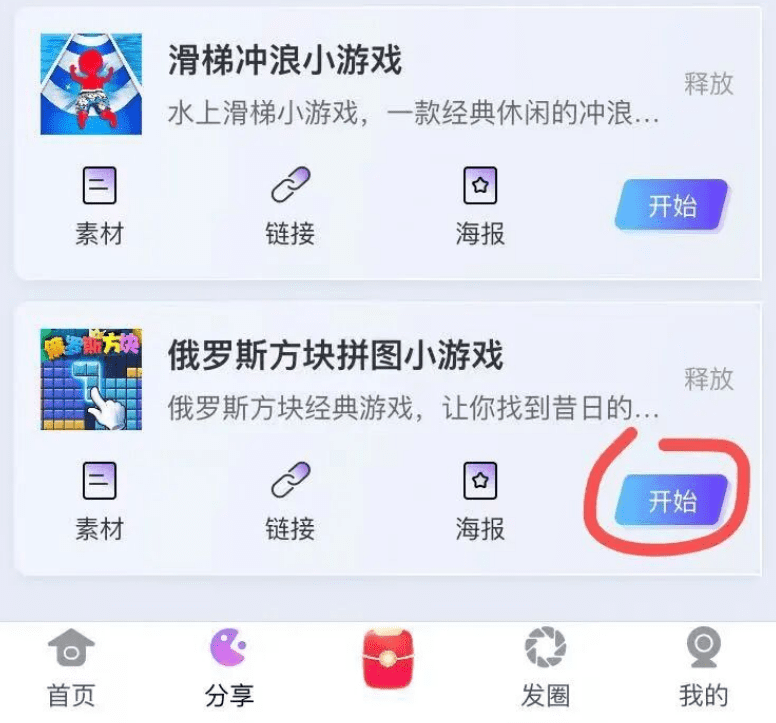Get the 链接 for 滑梯冲浪小游戏
The image size is (776, 723).
290,205
